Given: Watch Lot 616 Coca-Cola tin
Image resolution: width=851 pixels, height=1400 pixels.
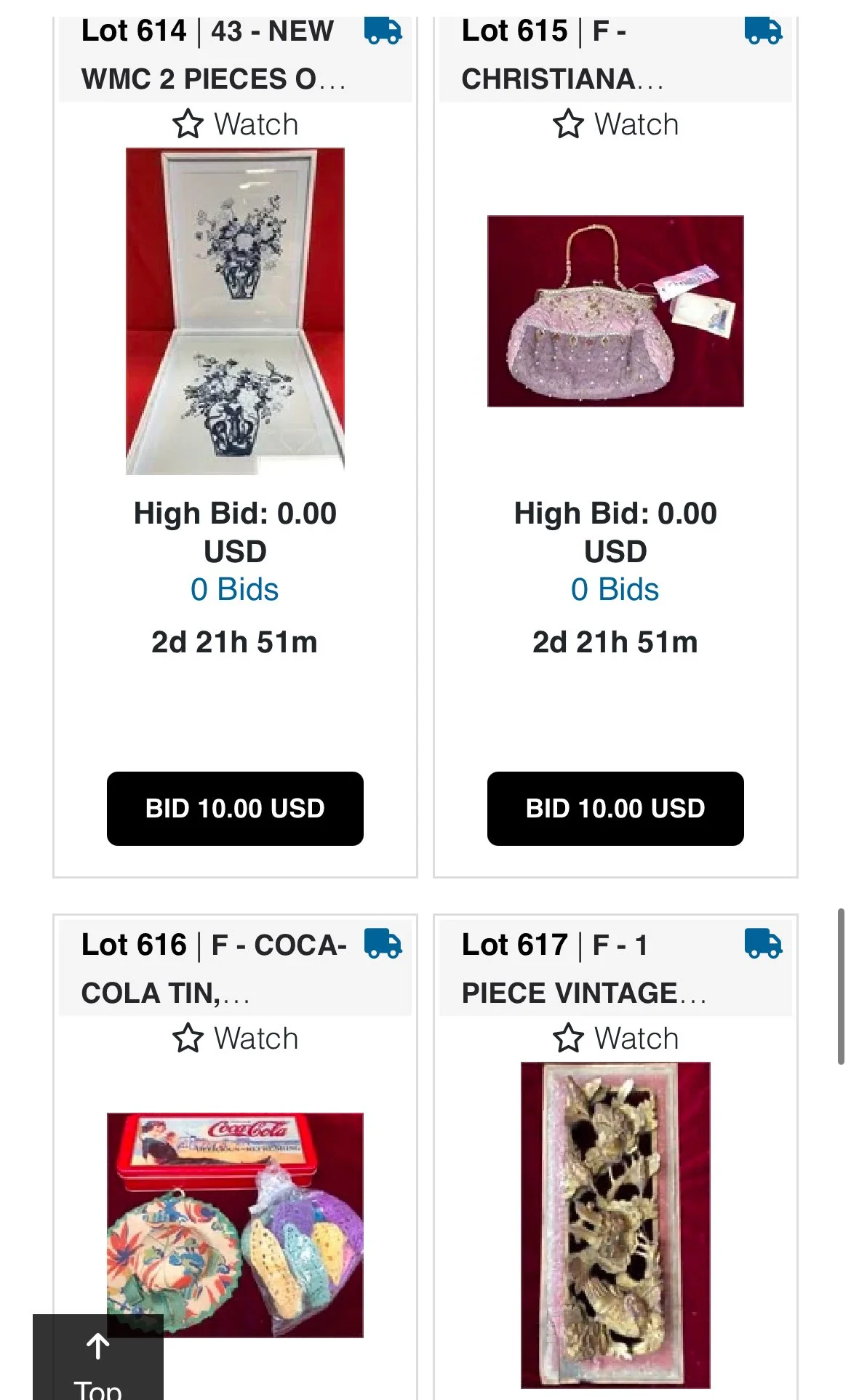Looking at the screenshot, I should [x=235, y=1038].
